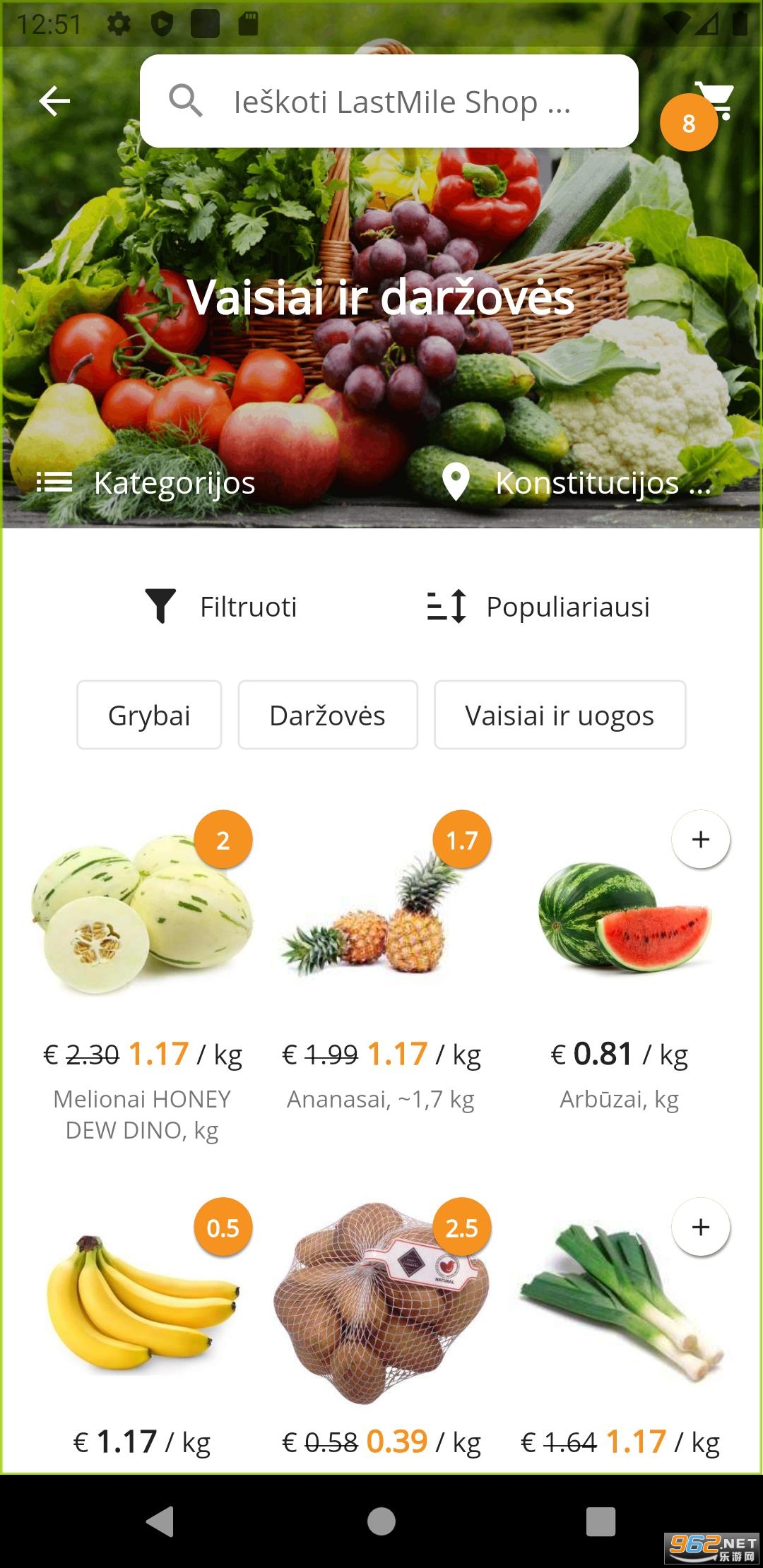Select the Vaisiai ir uogos chip
Image resolution: width=763 pixels, height=1568 pixels.
pos(560,715)
